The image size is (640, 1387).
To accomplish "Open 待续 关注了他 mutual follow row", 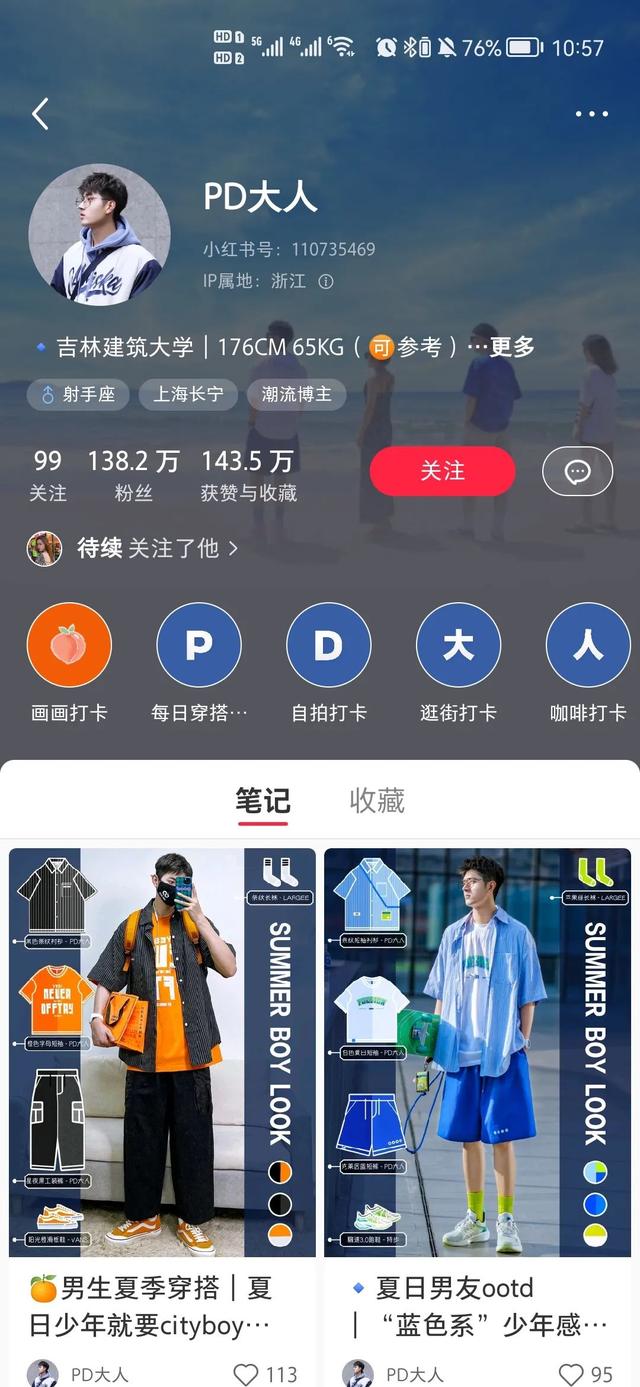I will point(132,548).
